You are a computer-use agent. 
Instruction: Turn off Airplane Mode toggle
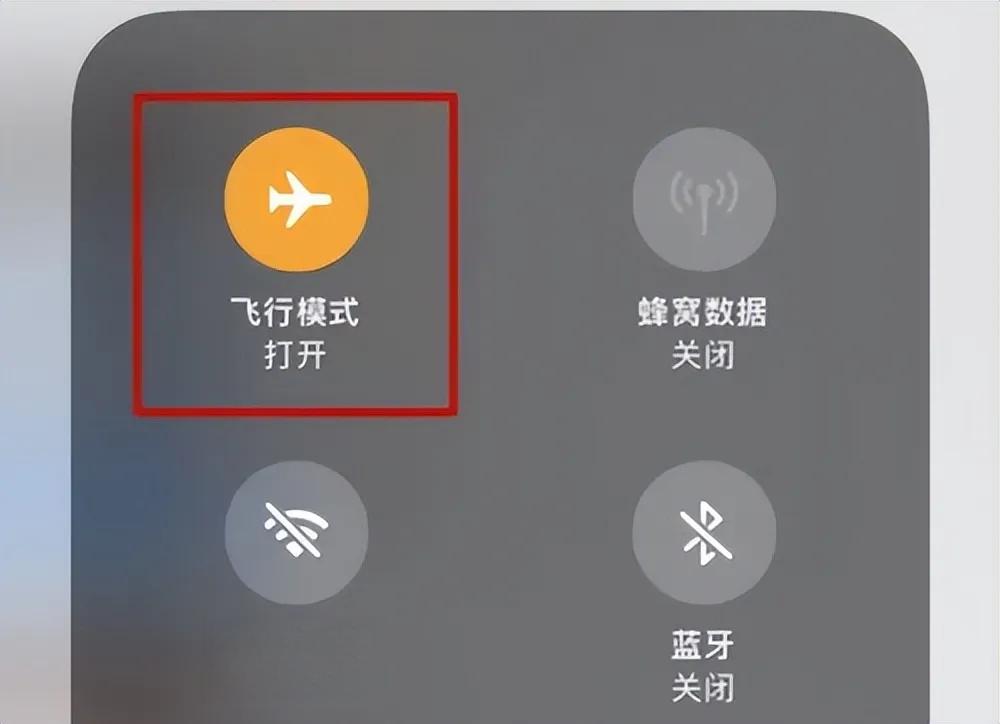pyautogui.click(x=297, y=199)
